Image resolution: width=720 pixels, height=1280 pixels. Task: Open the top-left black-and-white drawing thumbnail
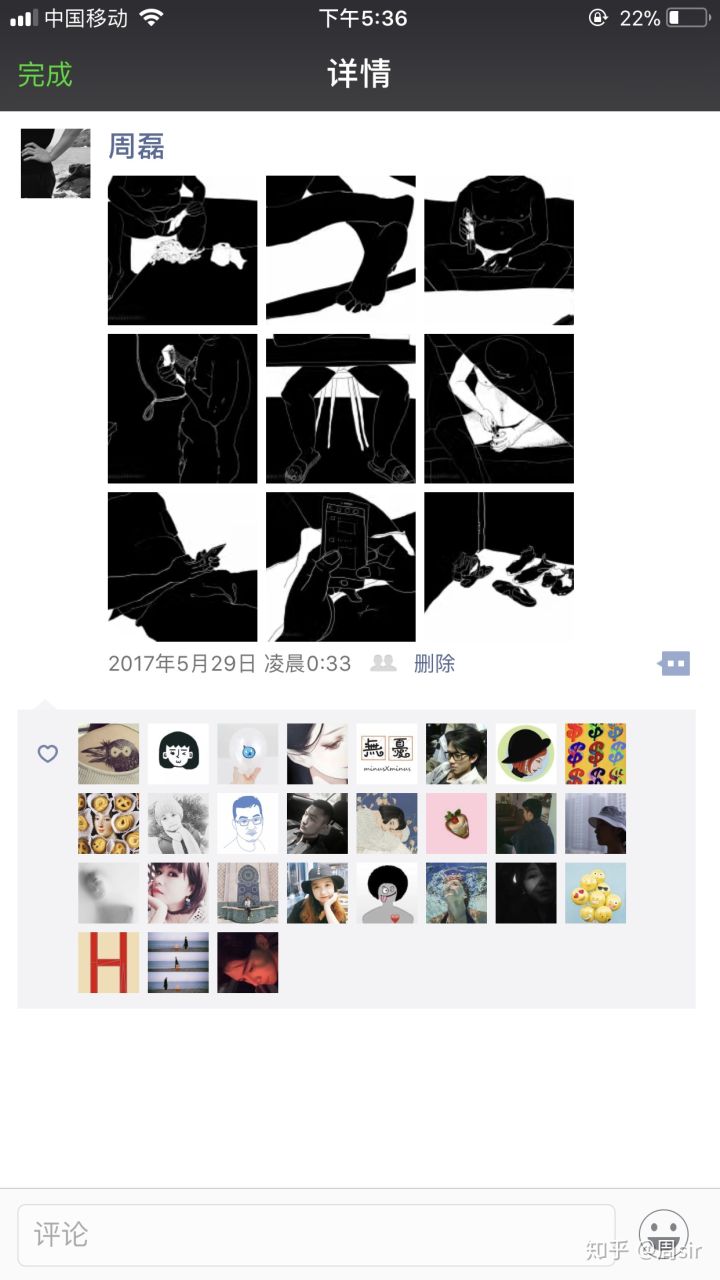[182, 250]
